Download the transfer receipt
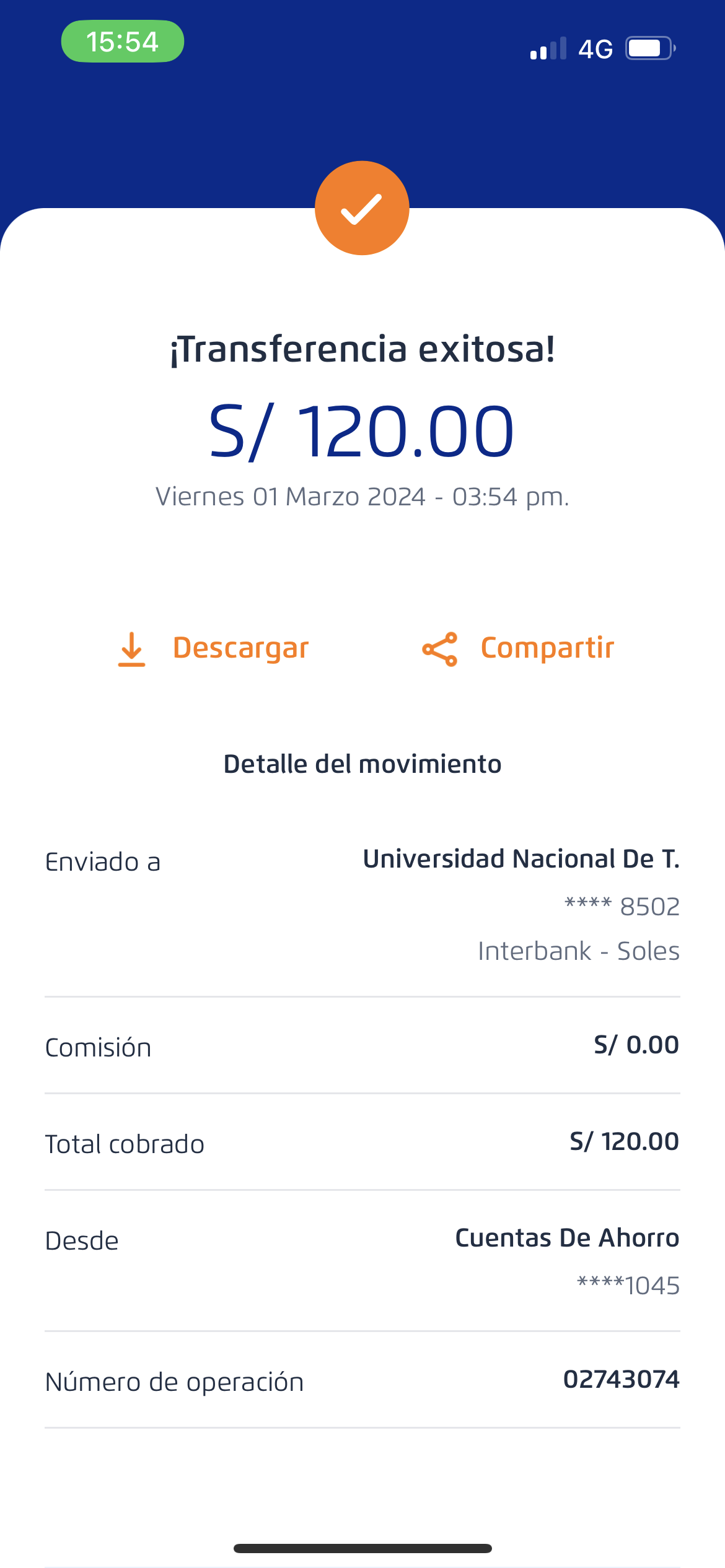 coord(214,649)
